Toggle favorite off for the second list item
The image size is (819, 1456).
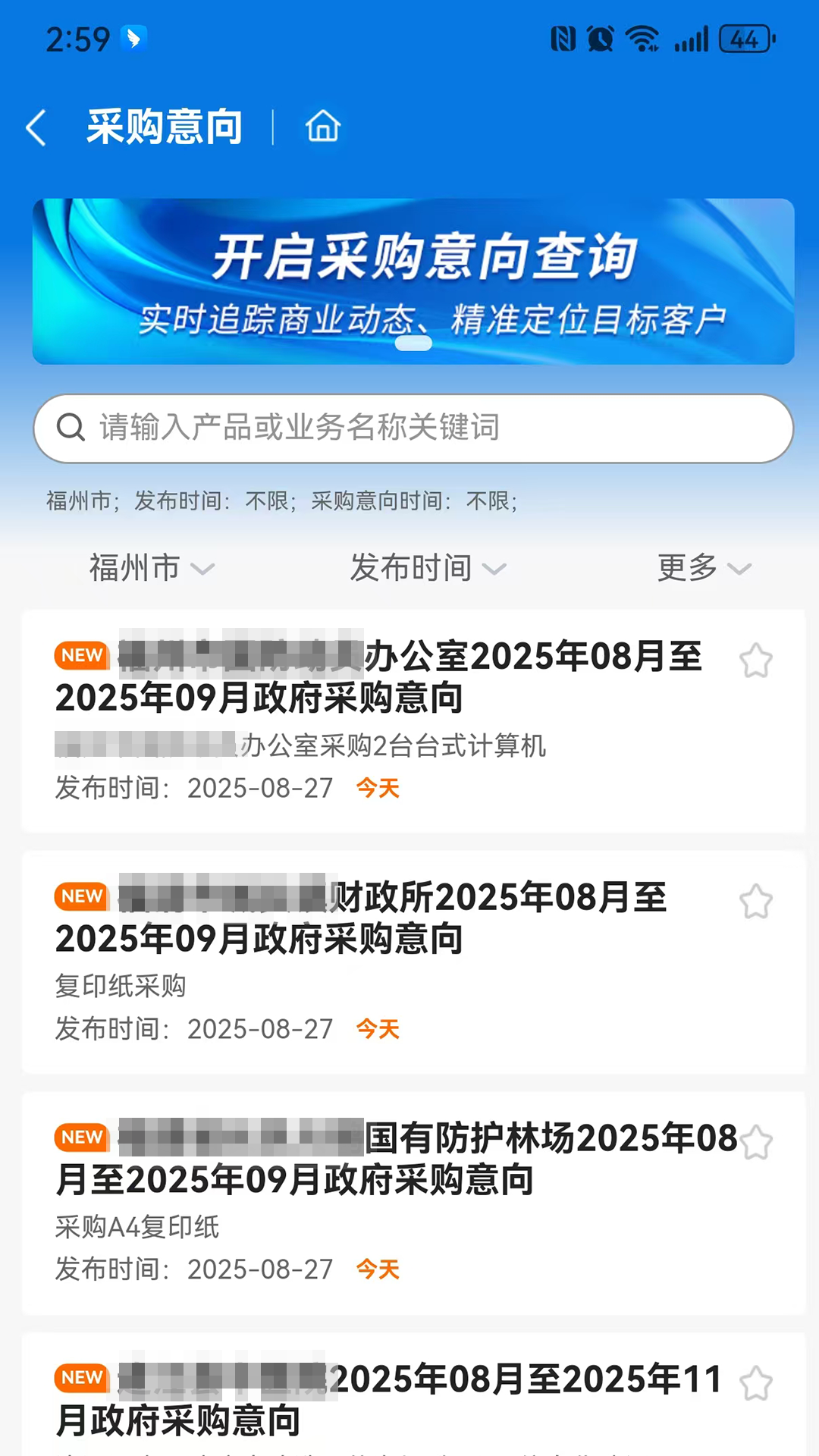755,902
